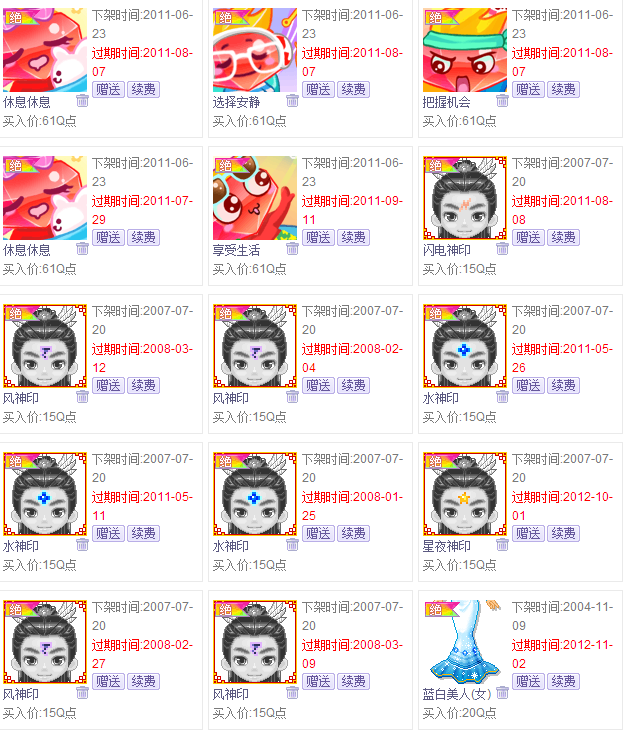This screenshot has width=623, height=730.
Task: Remove 闪电神印 using the trash icon
Action: (502, 248)
